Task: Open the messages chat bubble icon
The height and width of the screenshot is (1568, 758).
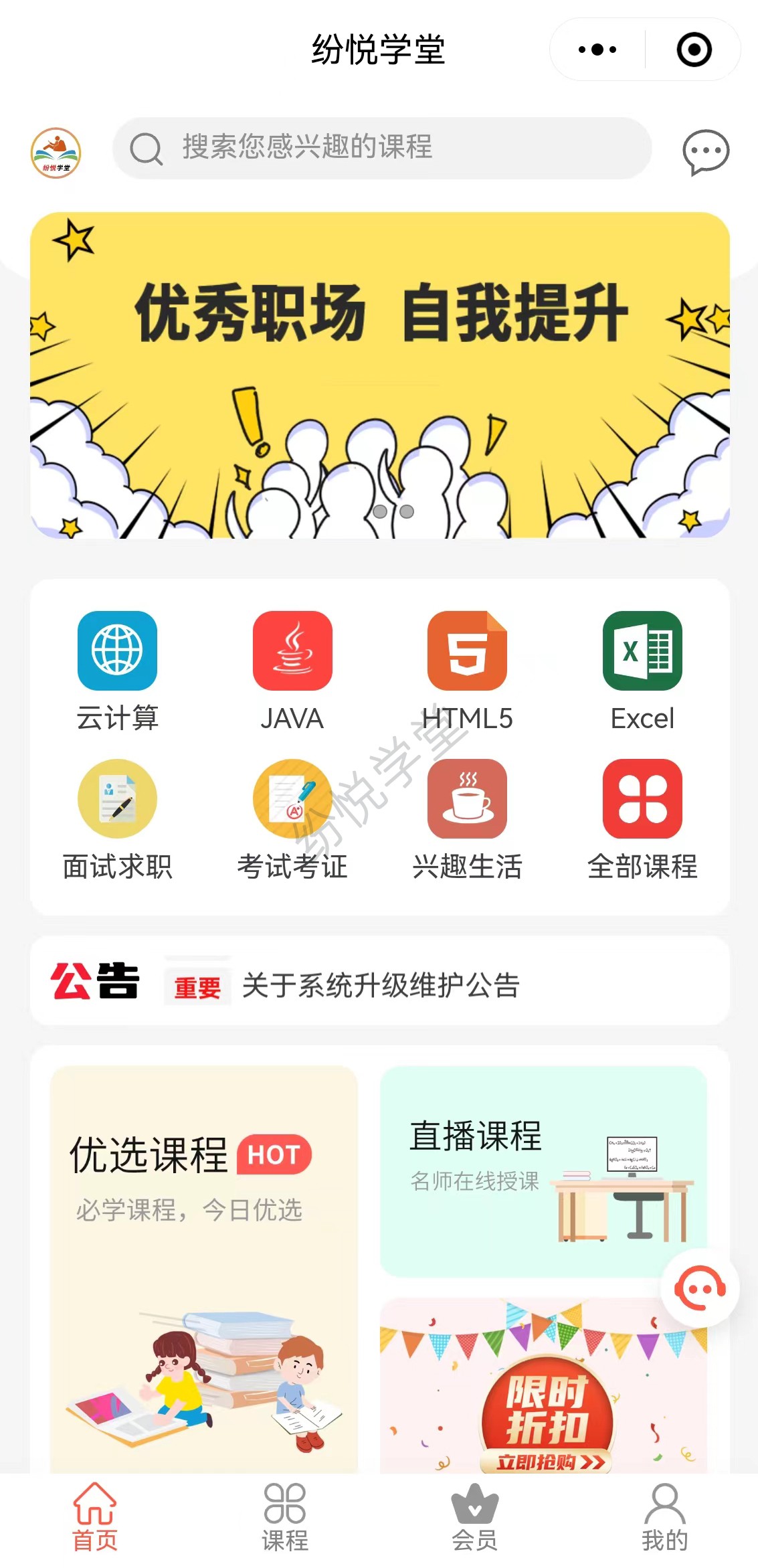Action: pyautogui.click(x=705, y=151)
